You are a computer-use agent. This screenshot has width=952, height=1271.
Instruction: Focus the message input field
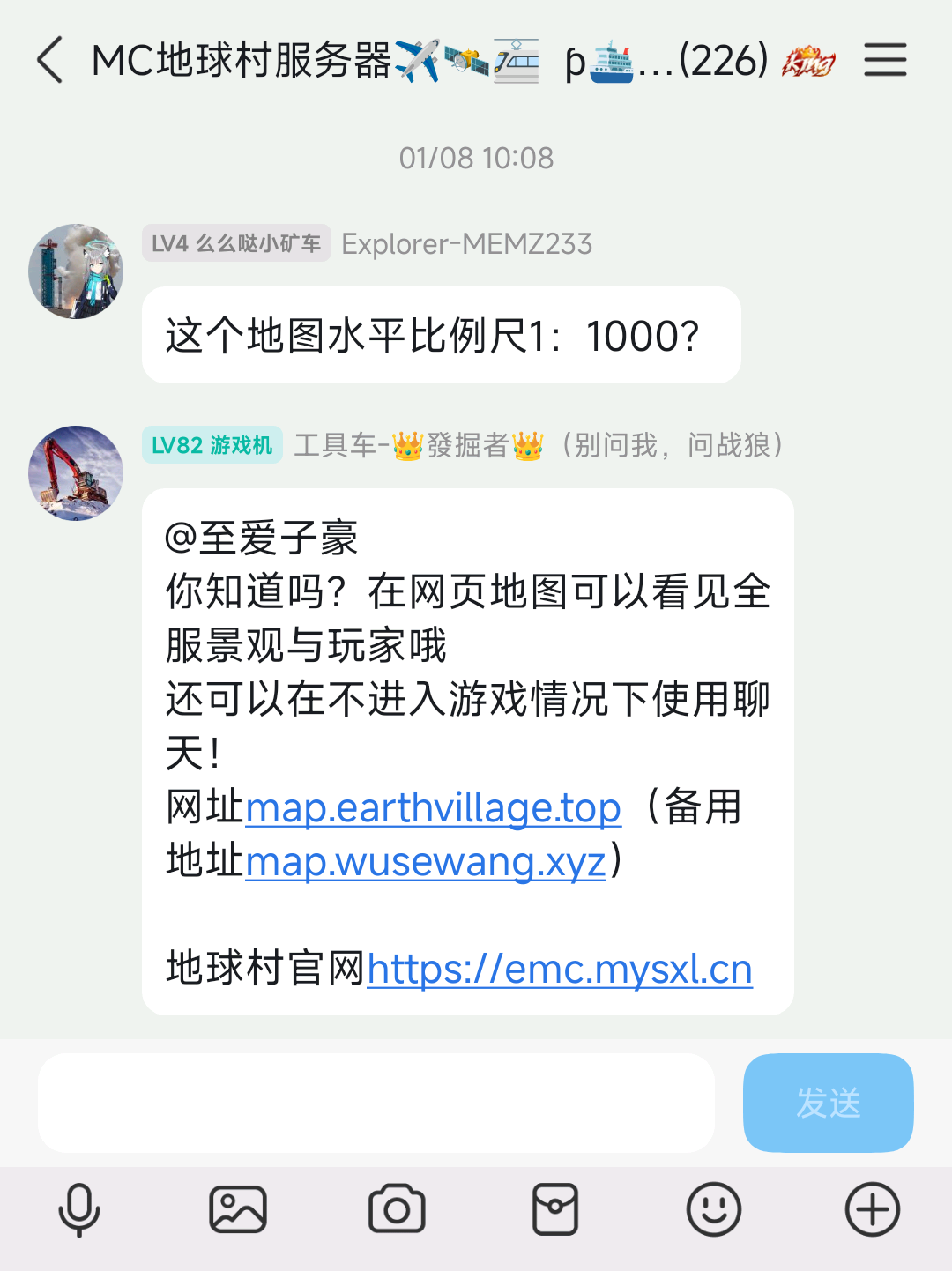(x=376, y=1103)
